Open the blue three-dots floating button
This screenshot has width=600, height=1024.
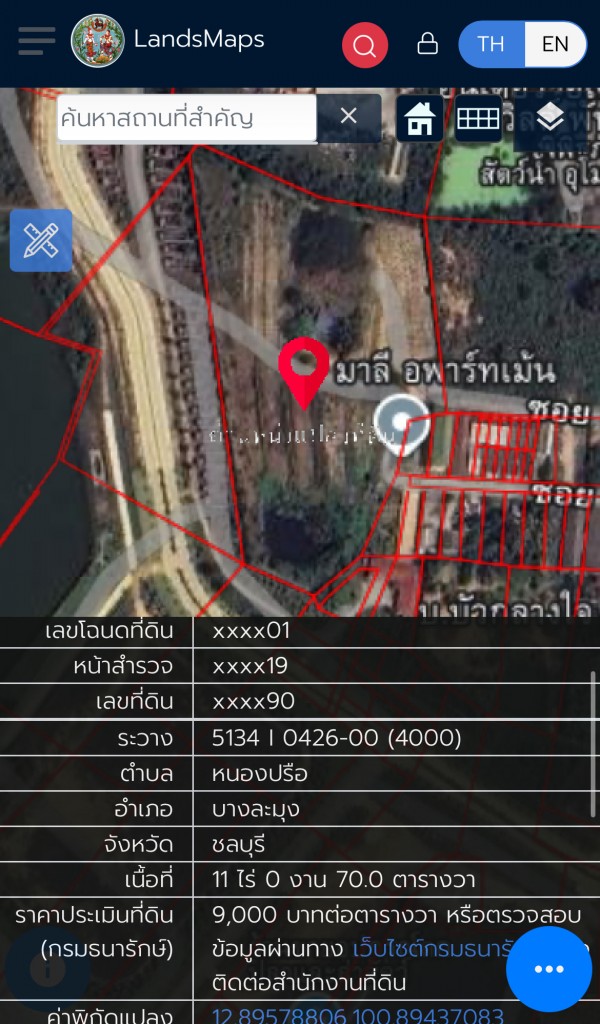548,968
